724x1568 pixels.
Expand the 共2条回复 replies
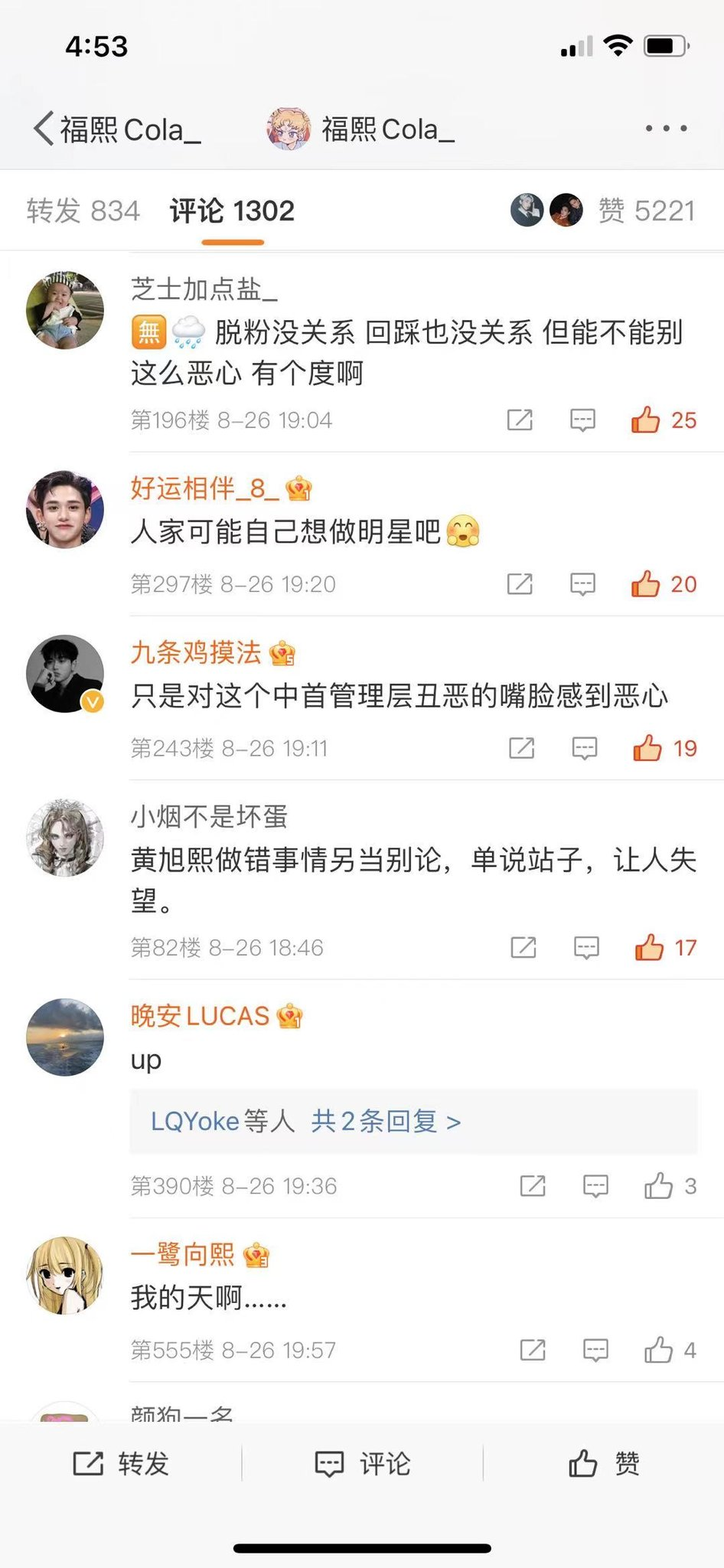click(x=386, y=1122)
